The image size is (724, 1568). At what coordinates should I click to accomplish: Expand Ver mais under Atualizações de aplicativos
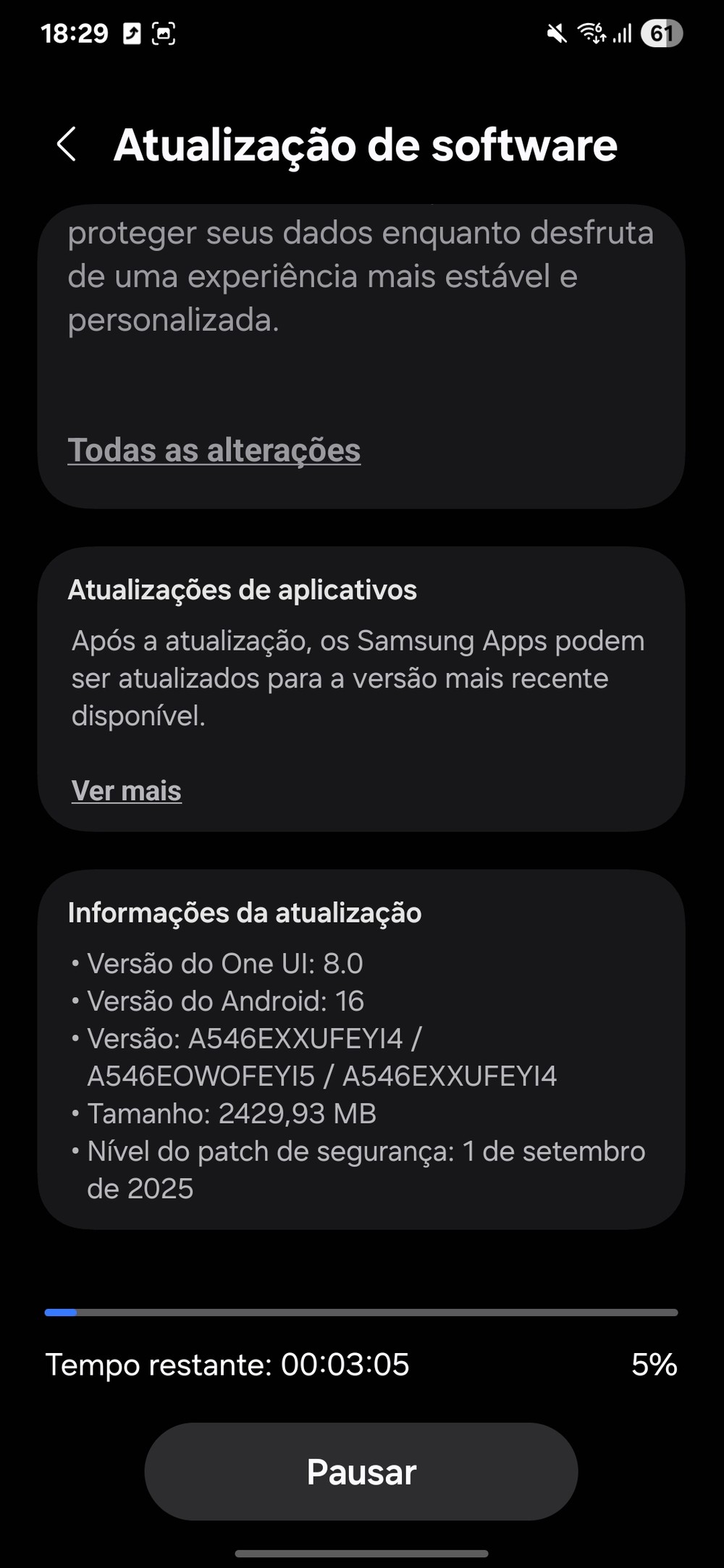(127, 791)
